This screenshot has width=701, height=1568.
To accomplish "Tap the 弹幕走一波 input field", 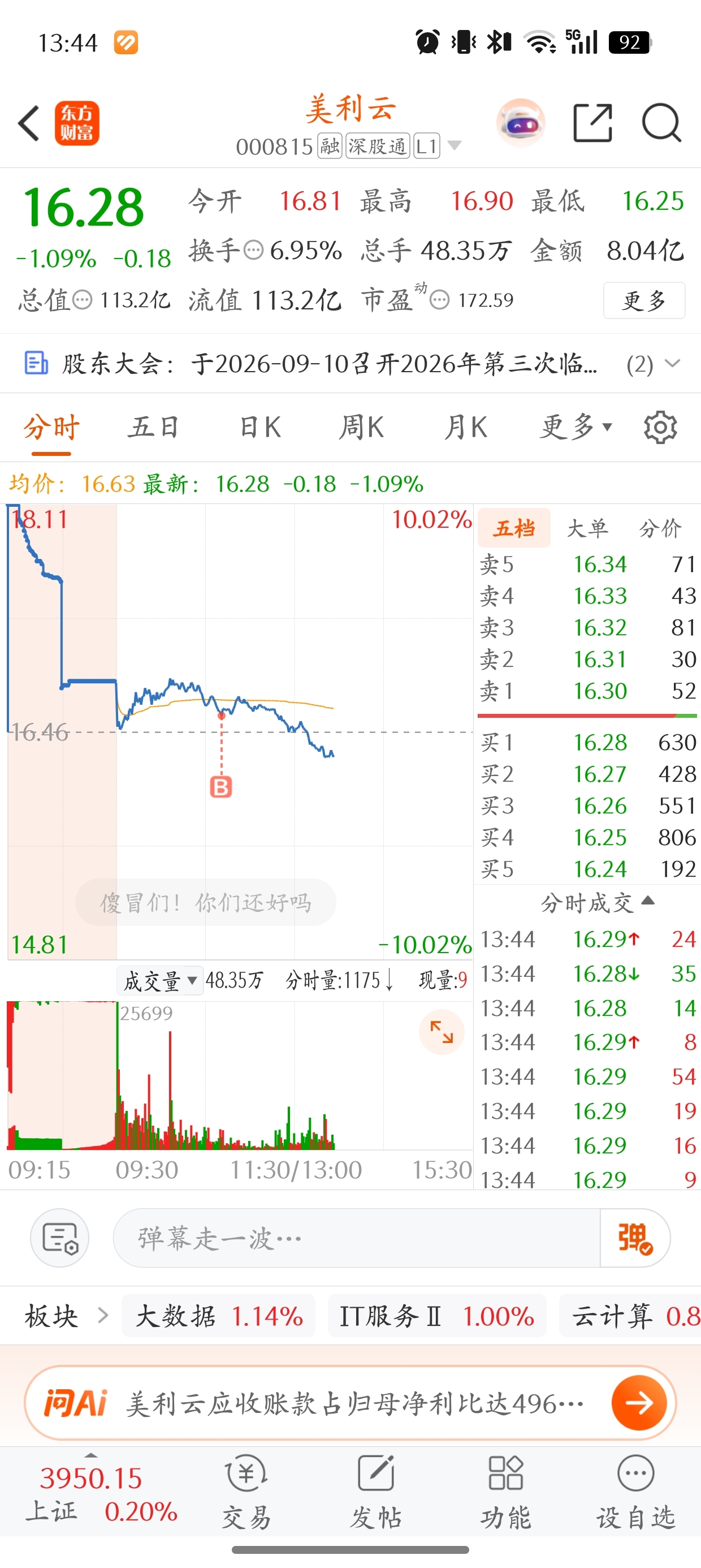I will pyautogui.click(x=357, y=1238).
